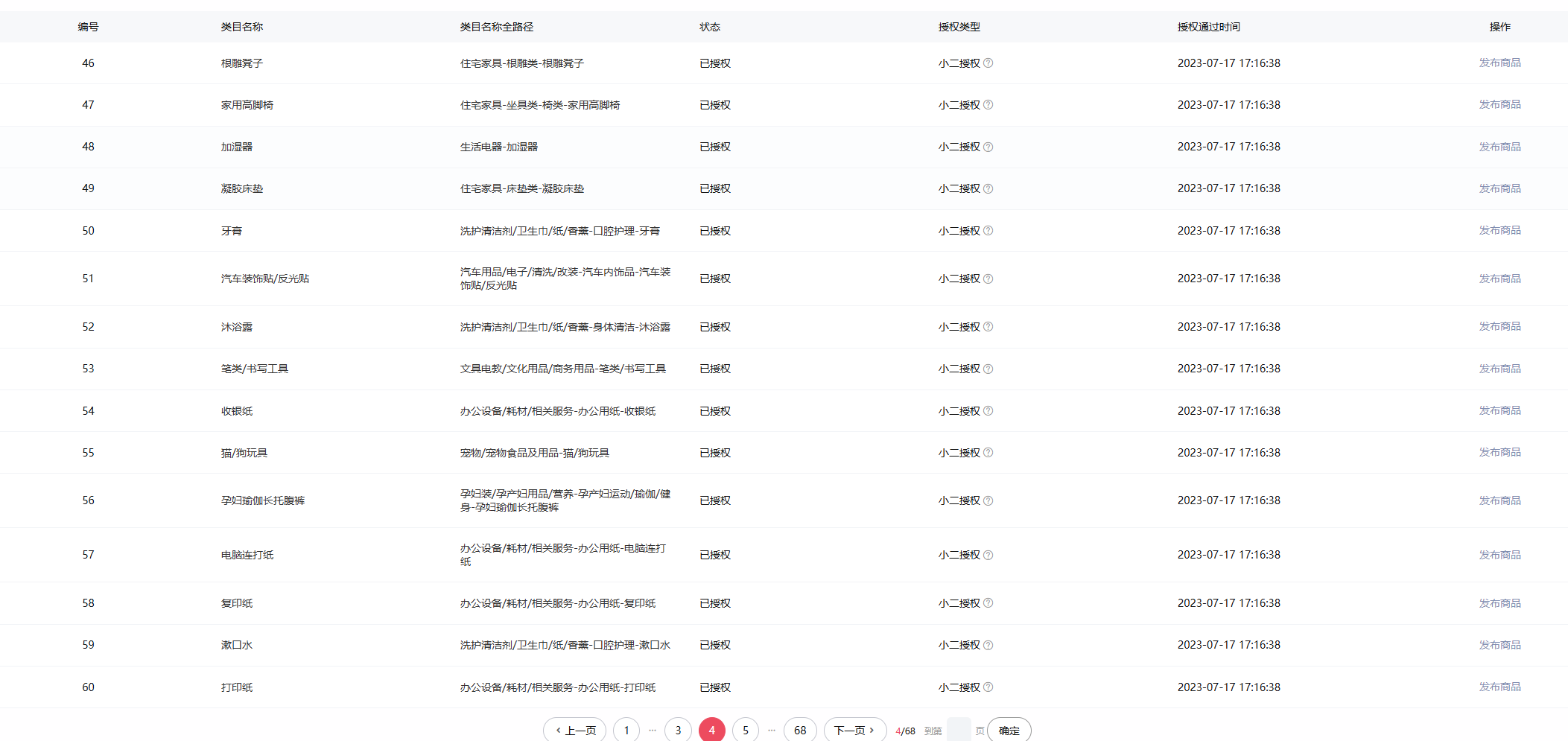1568x741 pixels.
Task: Show help icon beside 小二授权 for 家用高脚椅
Action: 988,105
